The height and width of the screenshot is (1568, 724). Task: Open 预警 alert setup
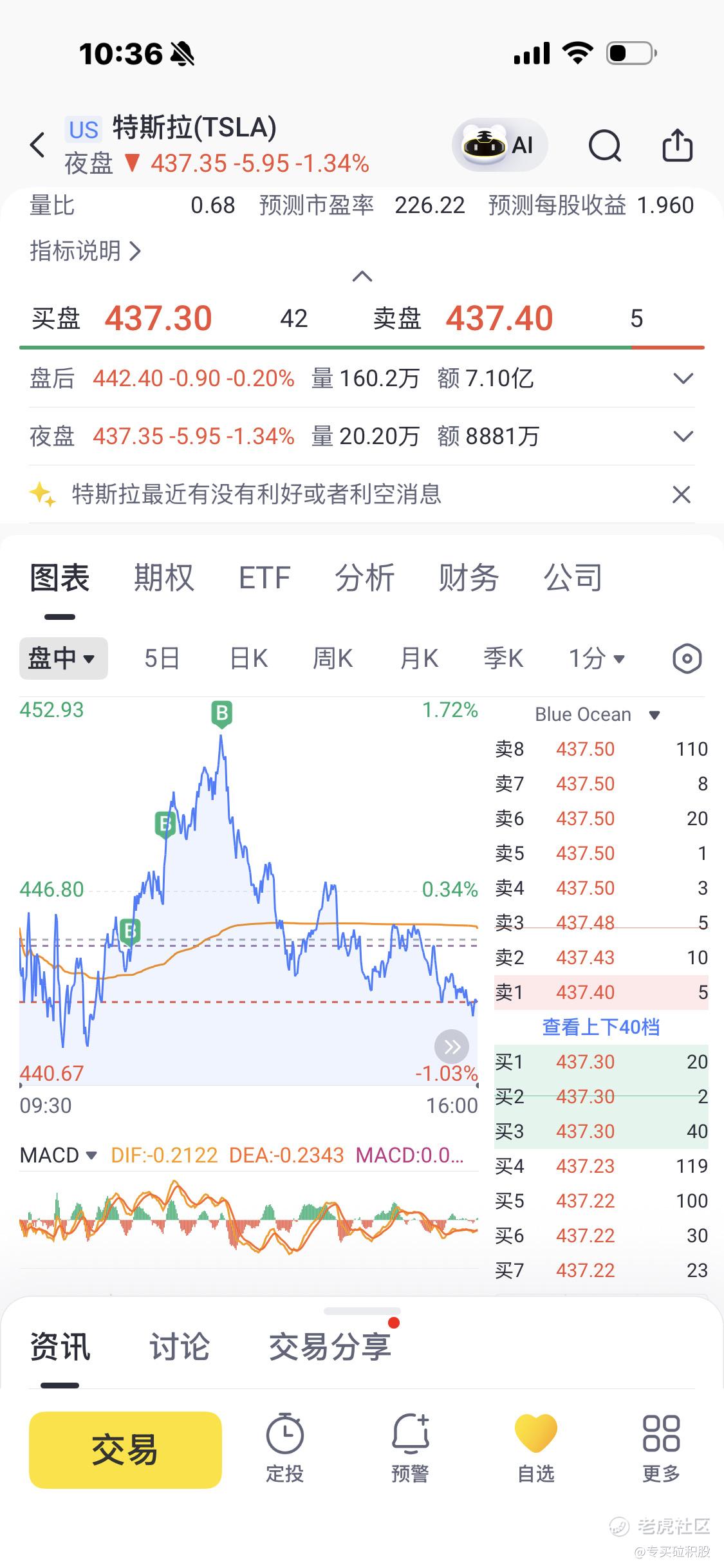pos(410,1447)
